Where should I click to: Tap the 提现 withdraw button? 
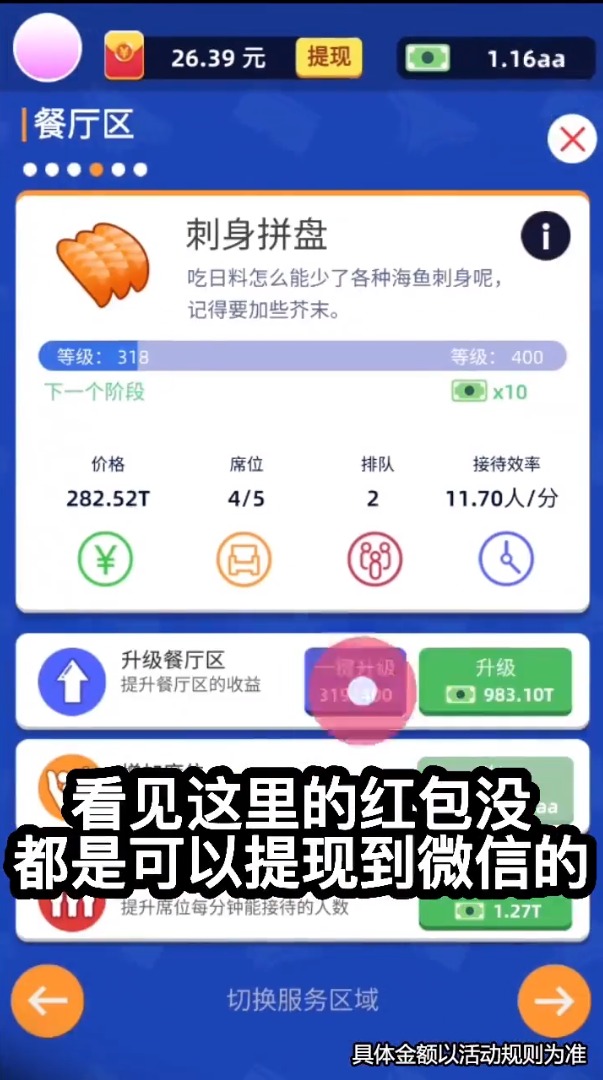tap(328, 57)
